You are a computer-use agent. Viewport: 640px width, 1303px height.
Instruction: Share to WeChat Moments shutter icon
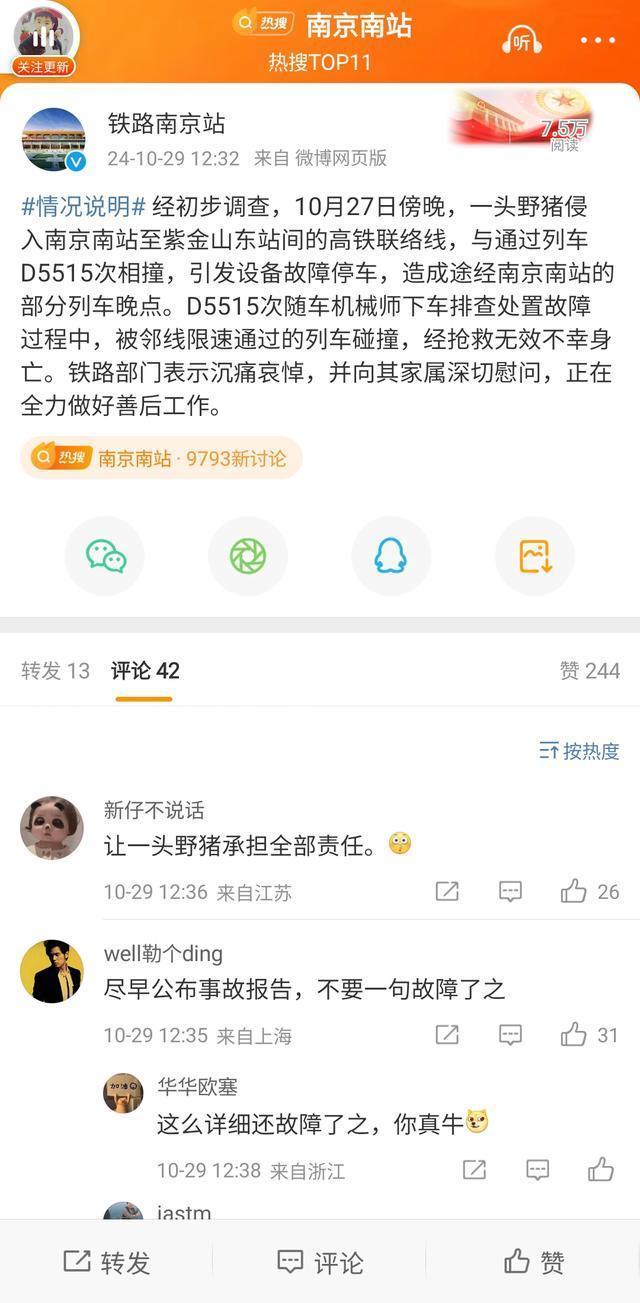coord(248,556)
